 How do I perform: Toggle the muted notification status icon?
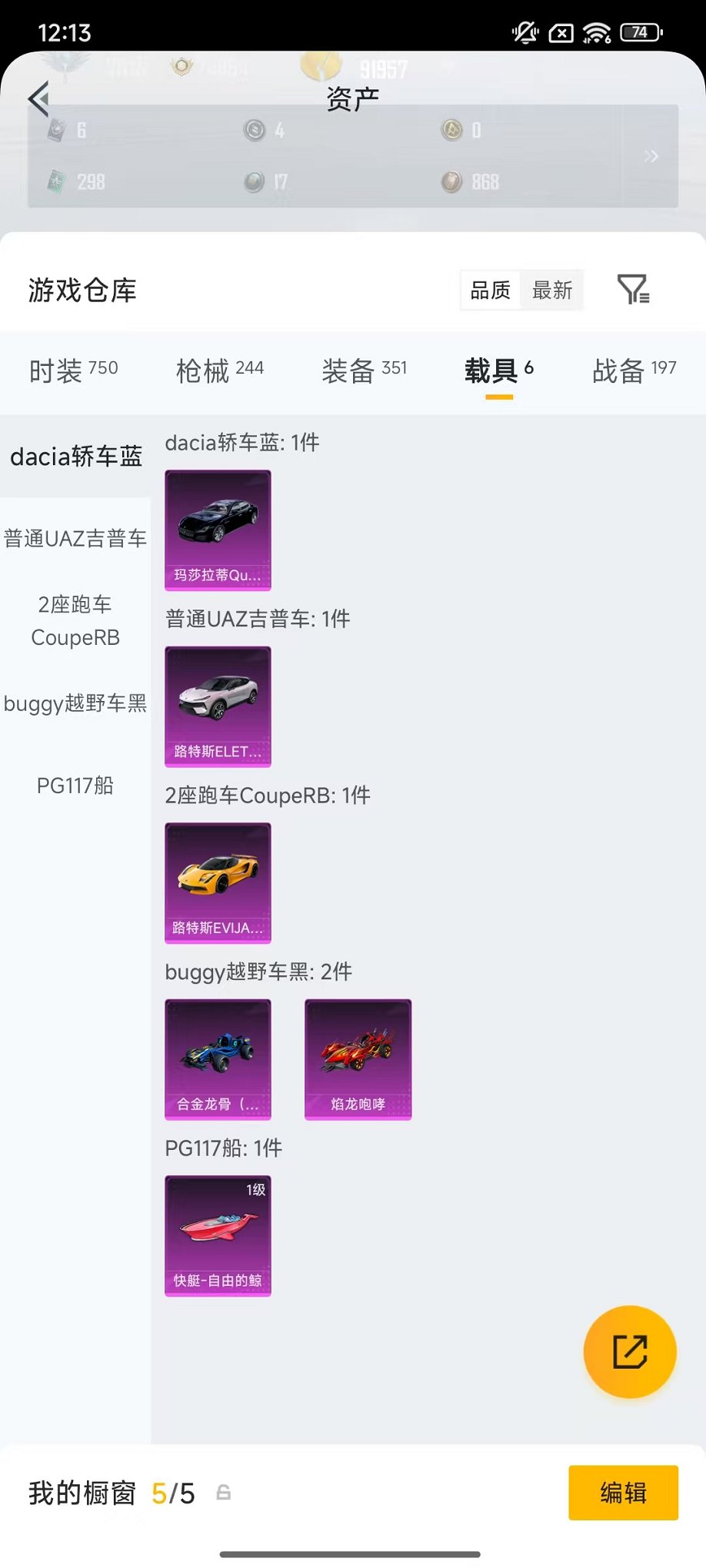pyautogui.click(x=524, y=32)
